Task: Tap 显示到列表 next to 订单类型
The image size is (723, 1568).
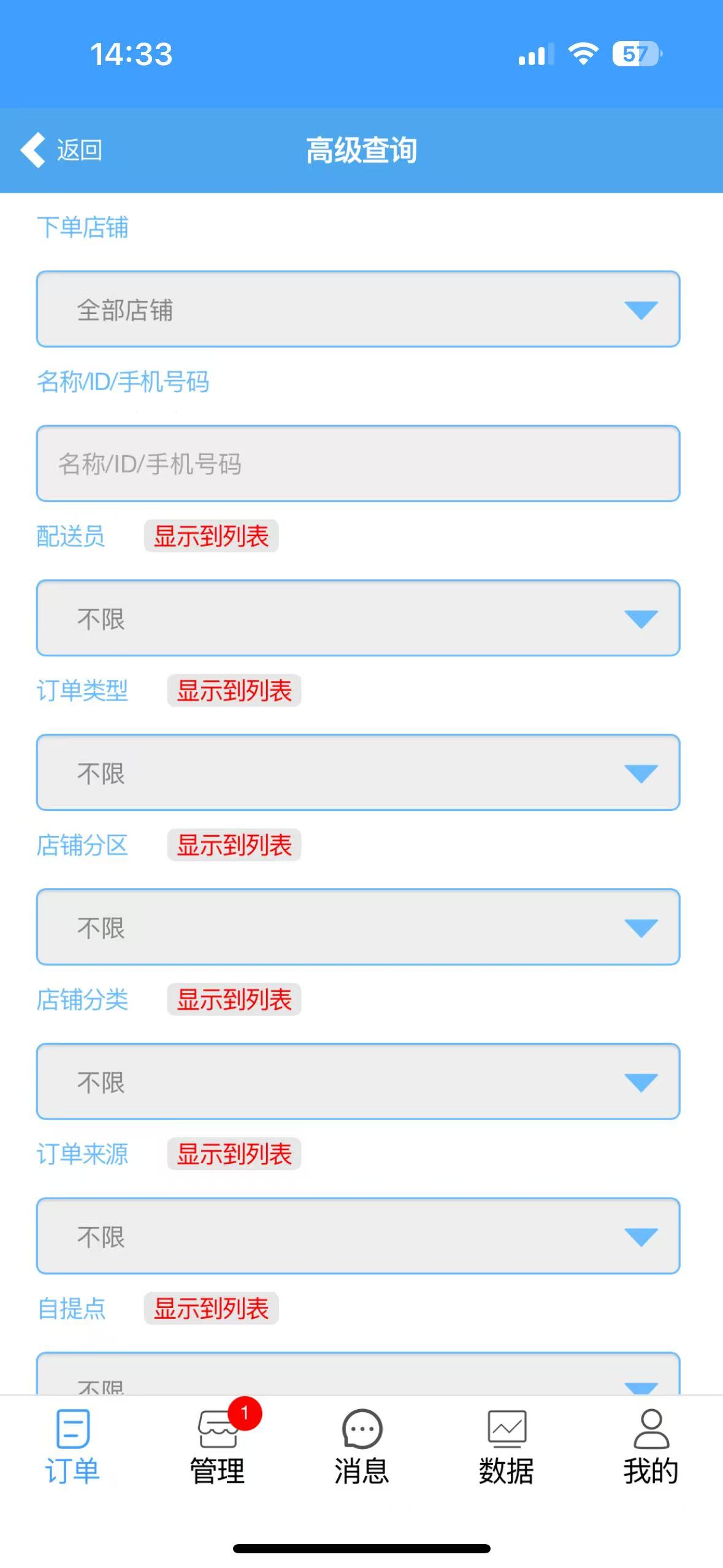Action: [234, 691]
